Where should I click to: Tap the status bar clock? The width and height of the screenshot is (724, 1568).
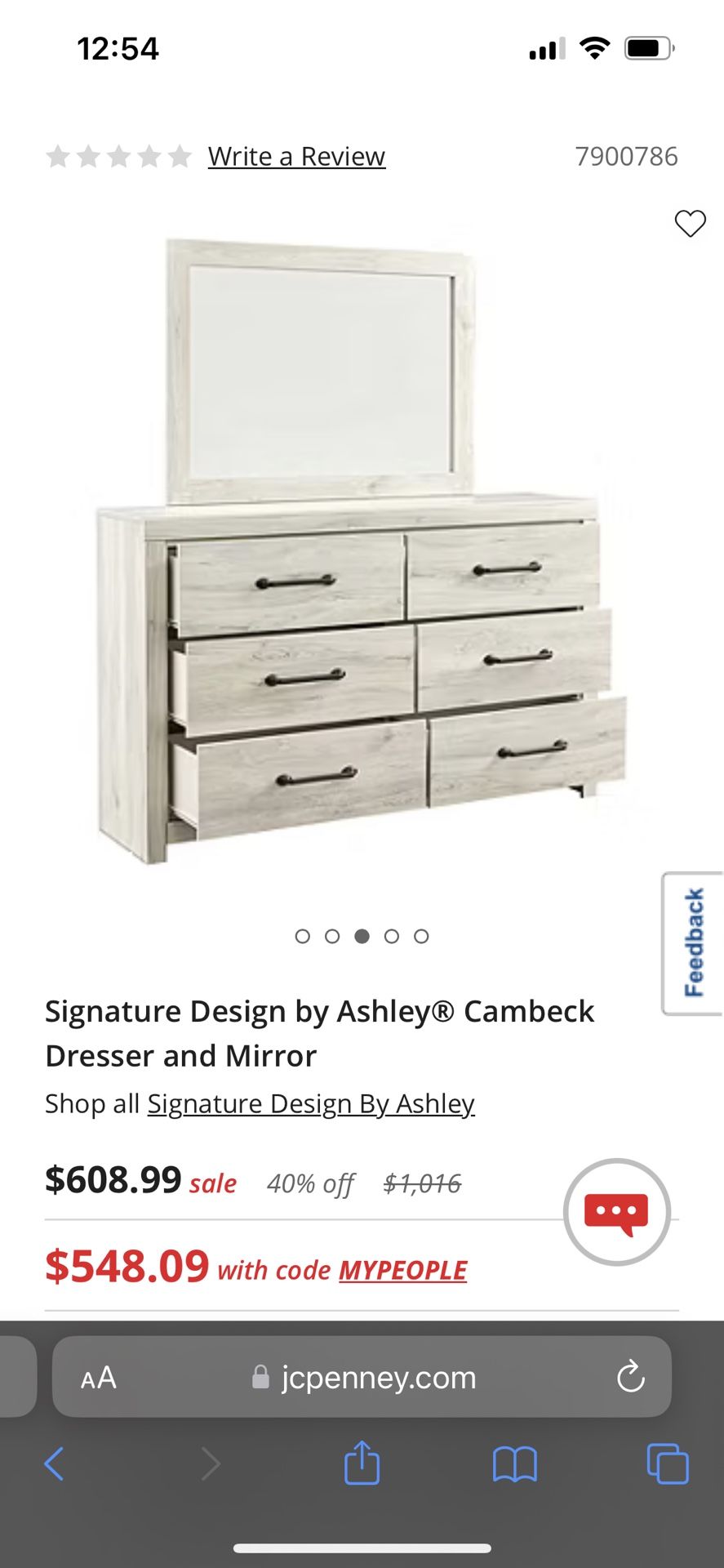click(117, 48)
